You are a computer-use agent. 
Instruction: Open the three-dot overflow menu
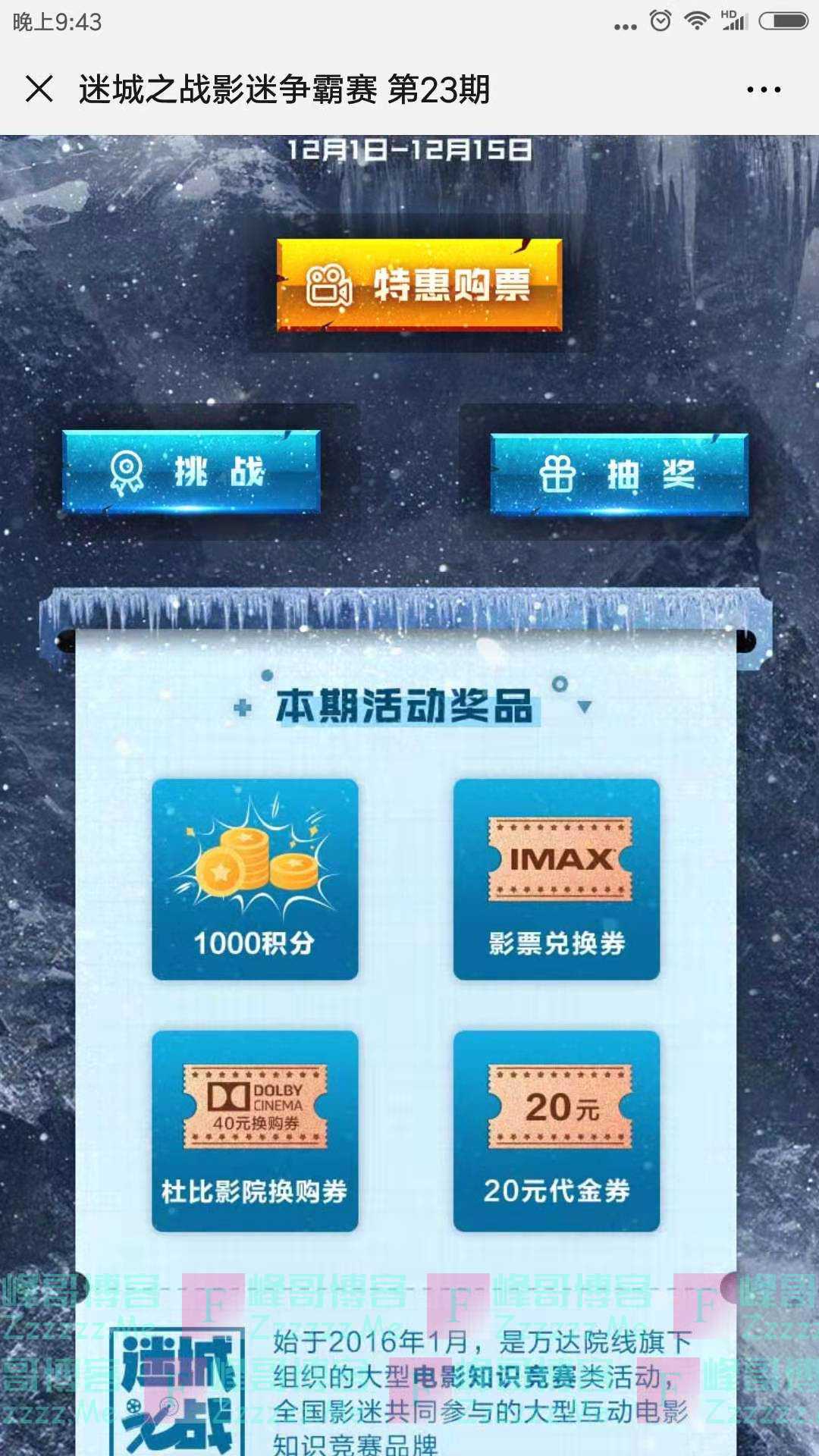click(x=764, y=89)
